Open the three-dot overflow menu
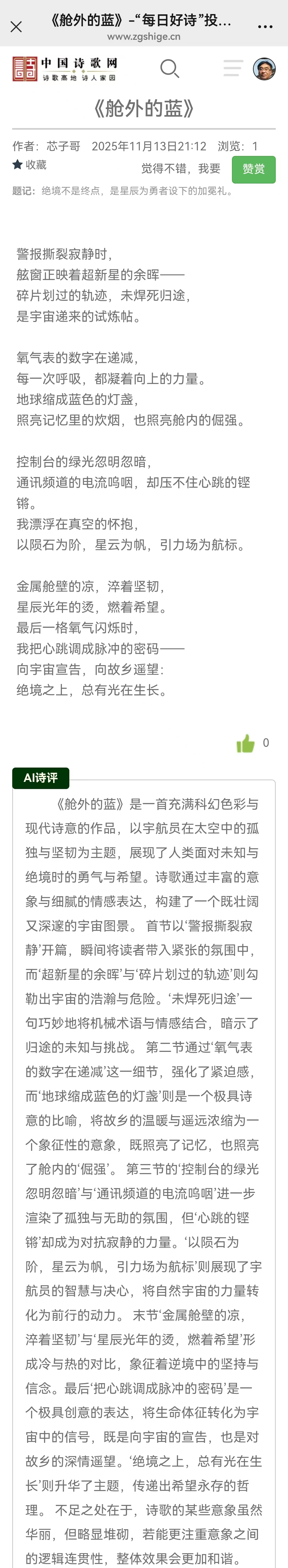Screen dimensions: 288x1568 (265, 27)
